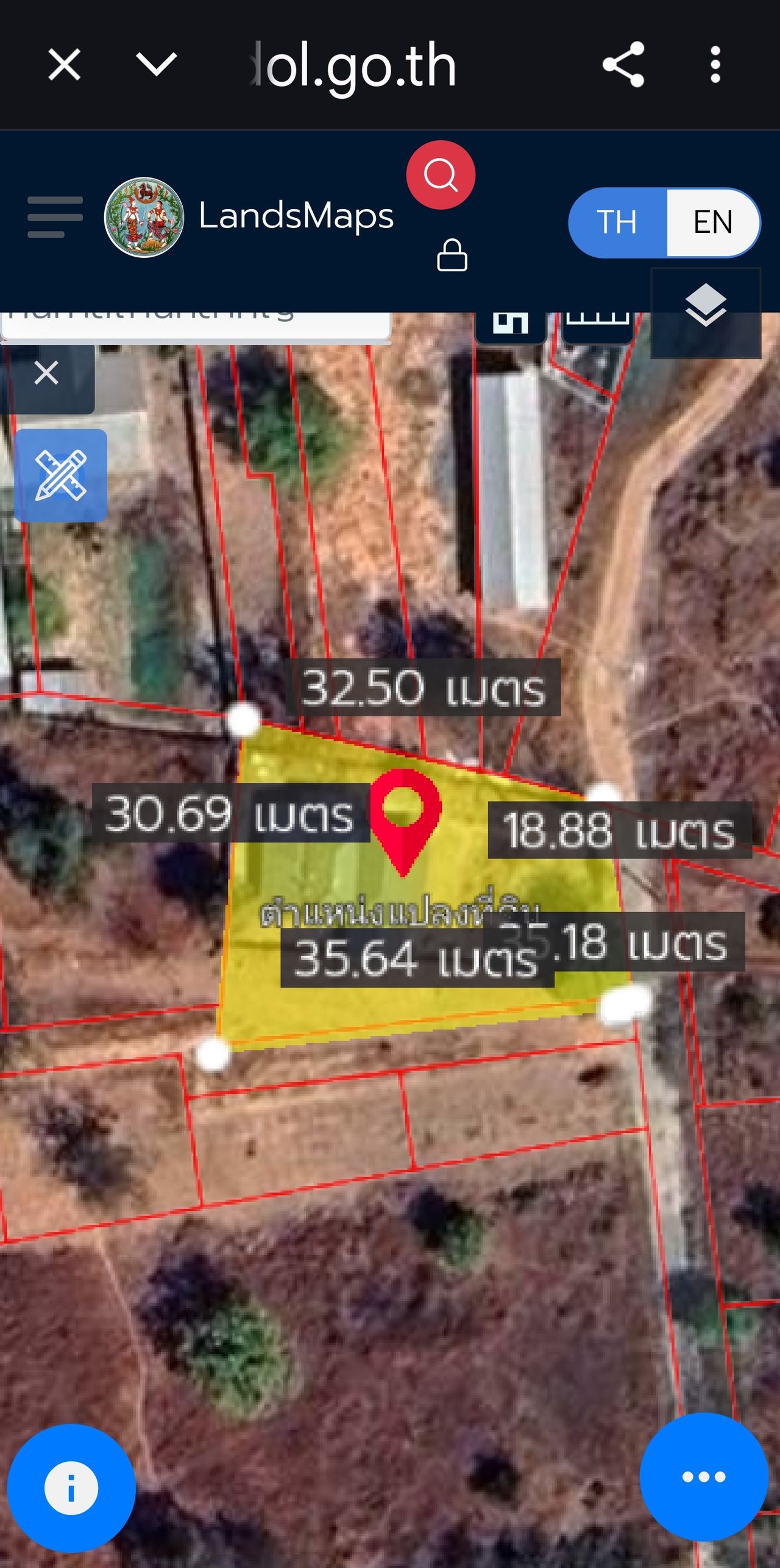Close the in-app browser tab
Image resolution: width=780 pixels, height=1568 pixels.
(64, 65)
